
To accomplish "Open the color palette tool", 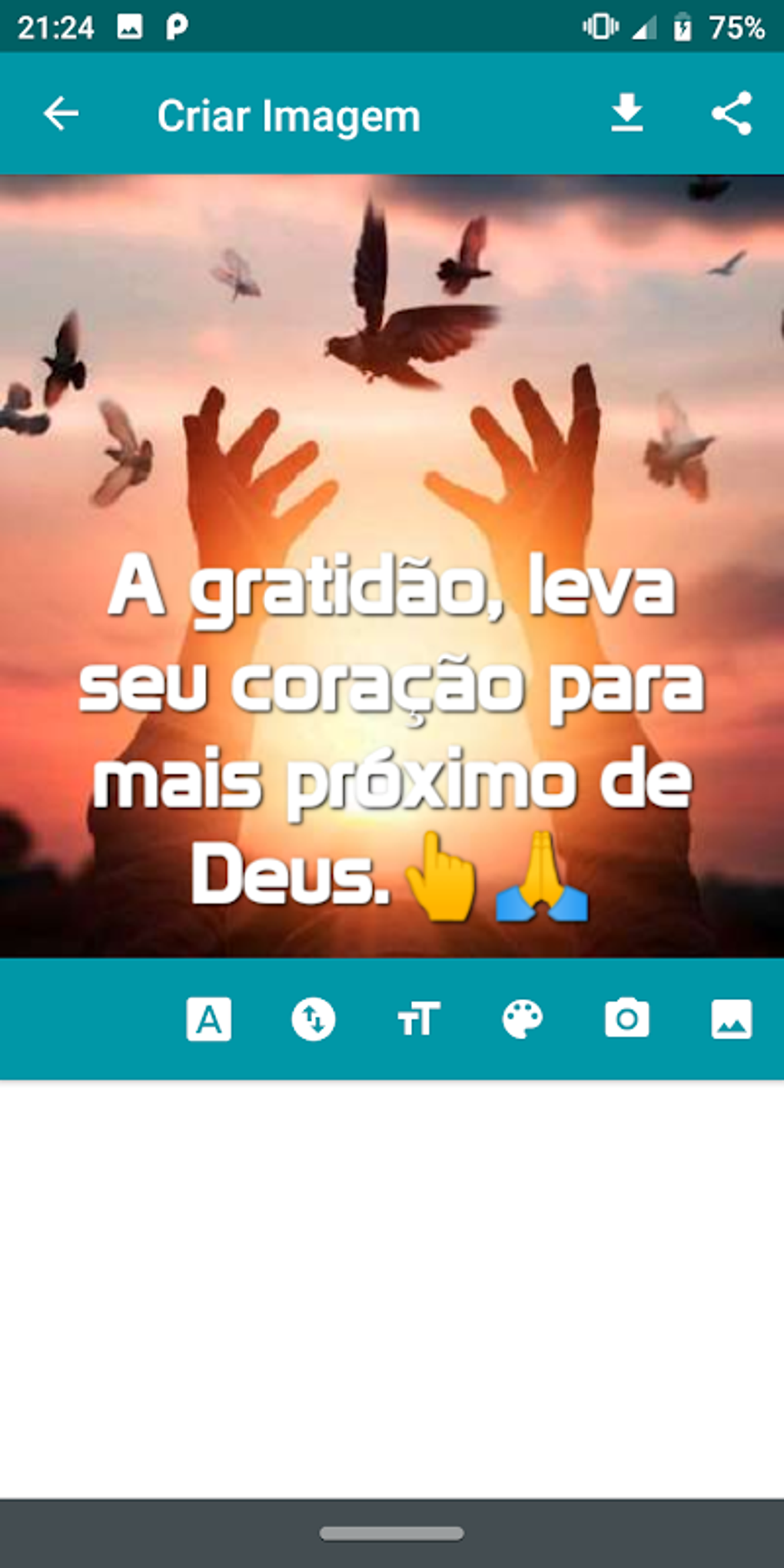I will click(x=523, y=1019).
